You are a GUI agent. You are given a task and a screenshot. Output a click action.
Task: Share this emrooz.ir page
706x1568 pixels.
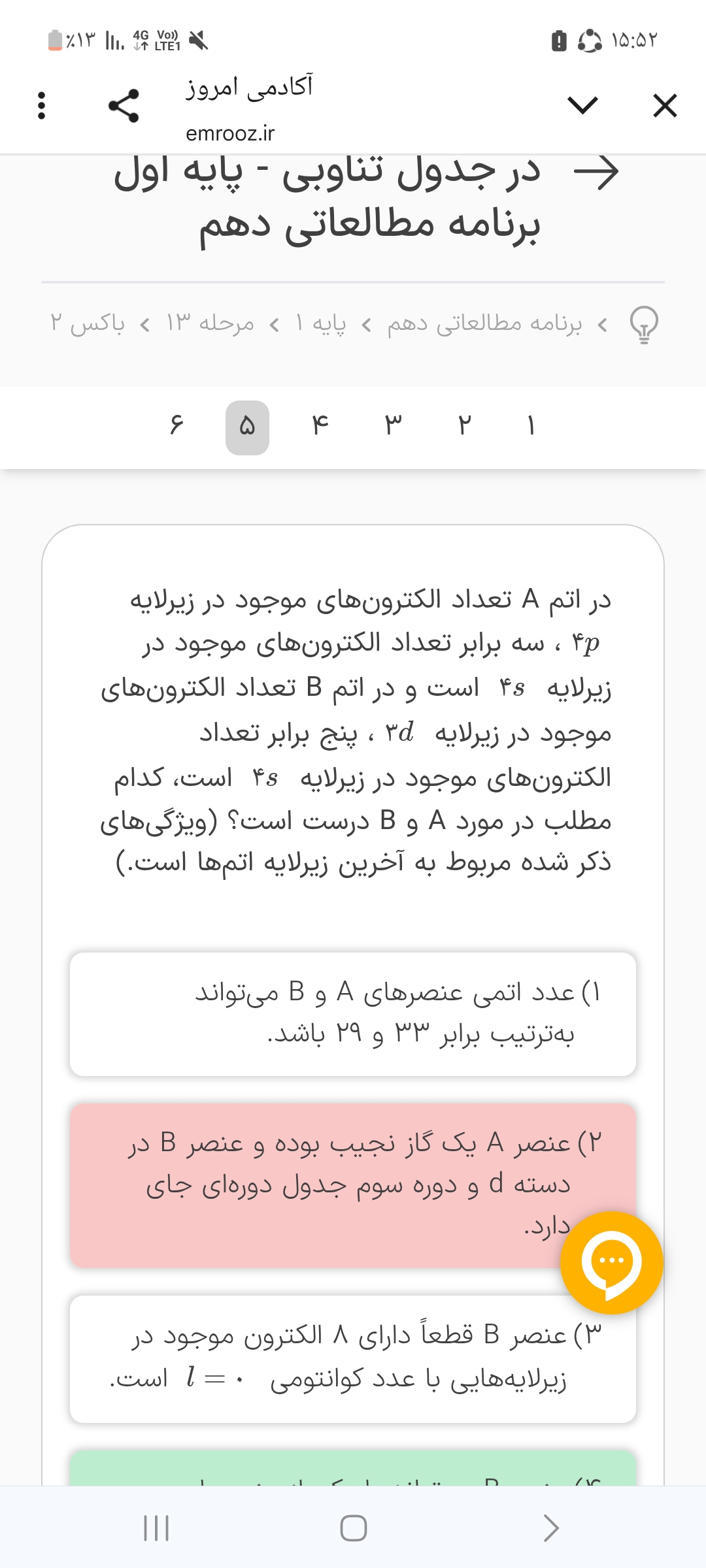[124, 106]
